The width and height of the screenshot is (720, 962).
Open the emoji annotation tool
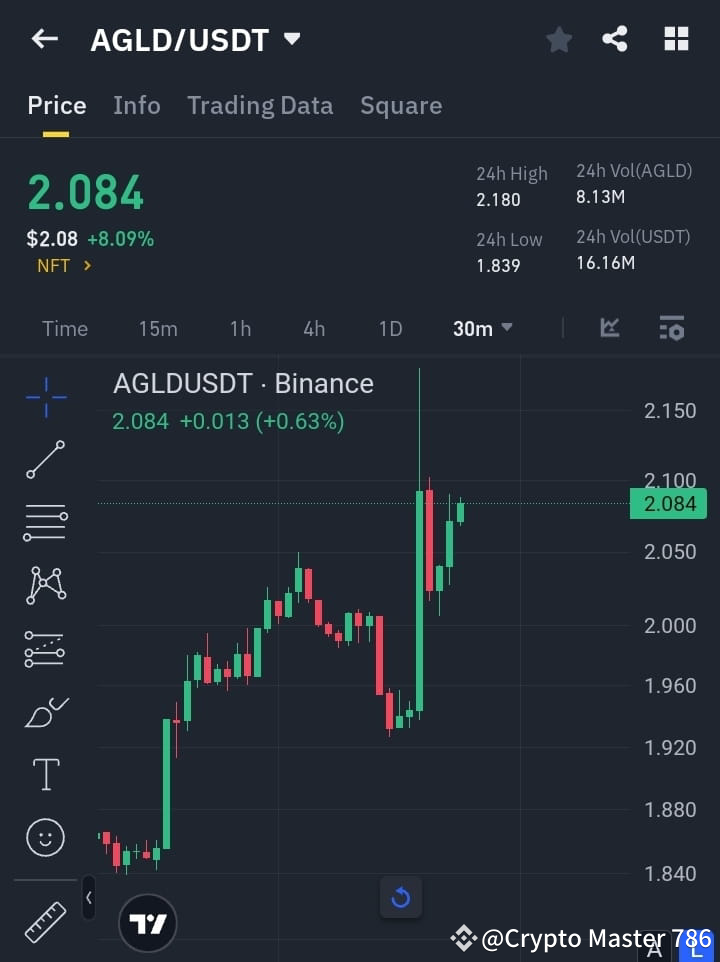click(45, 837)
